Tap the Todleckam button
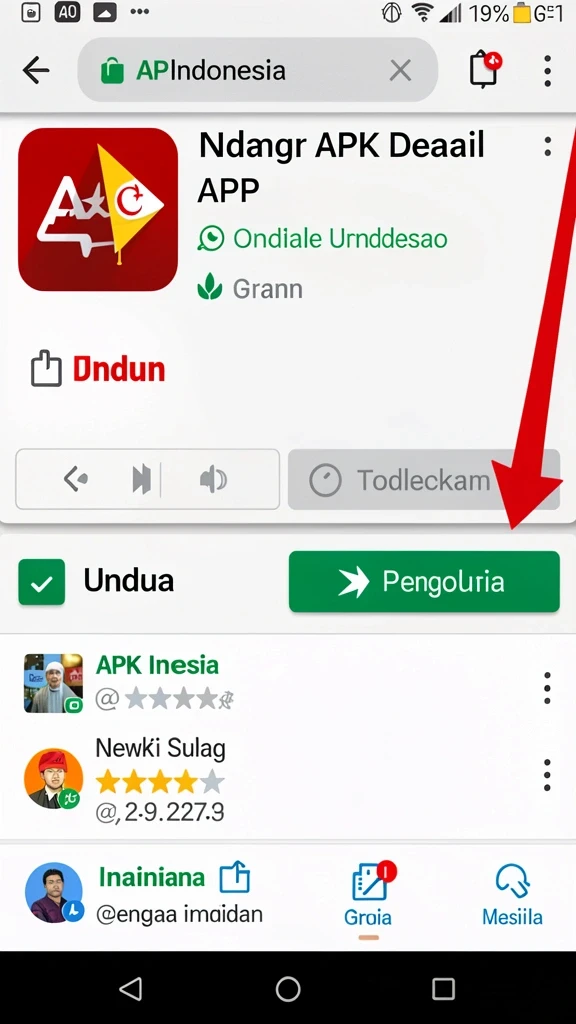 point(424,480)
